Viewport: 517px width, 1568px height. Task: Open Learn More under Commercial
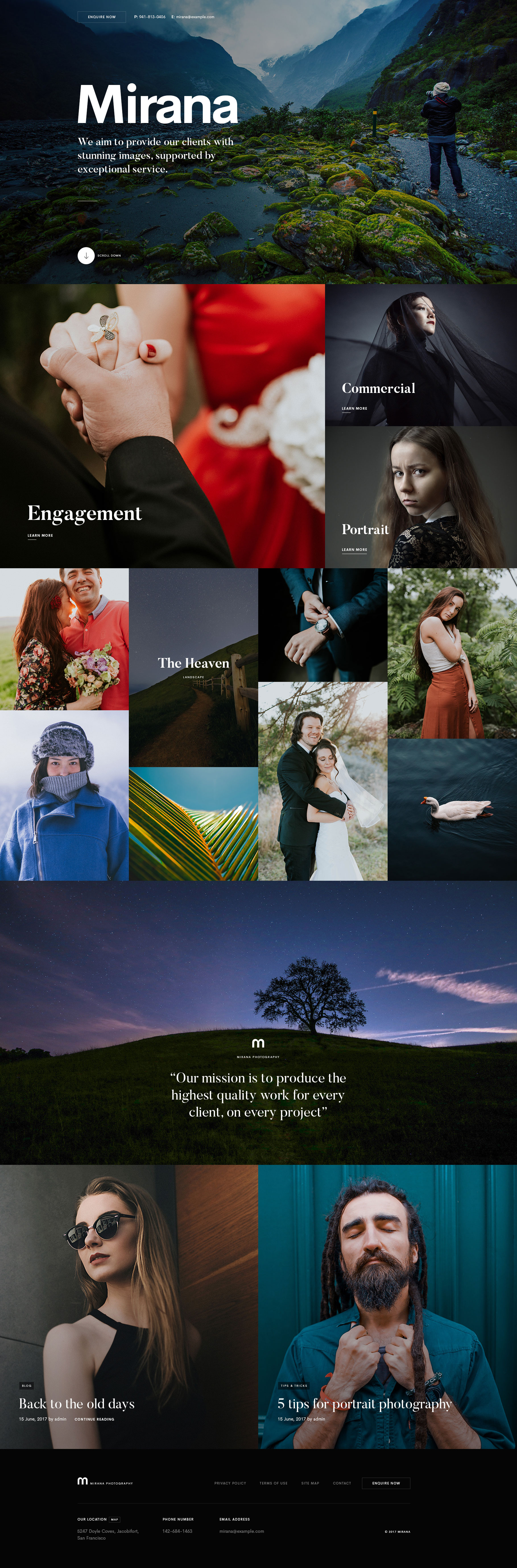coord(354,409)
